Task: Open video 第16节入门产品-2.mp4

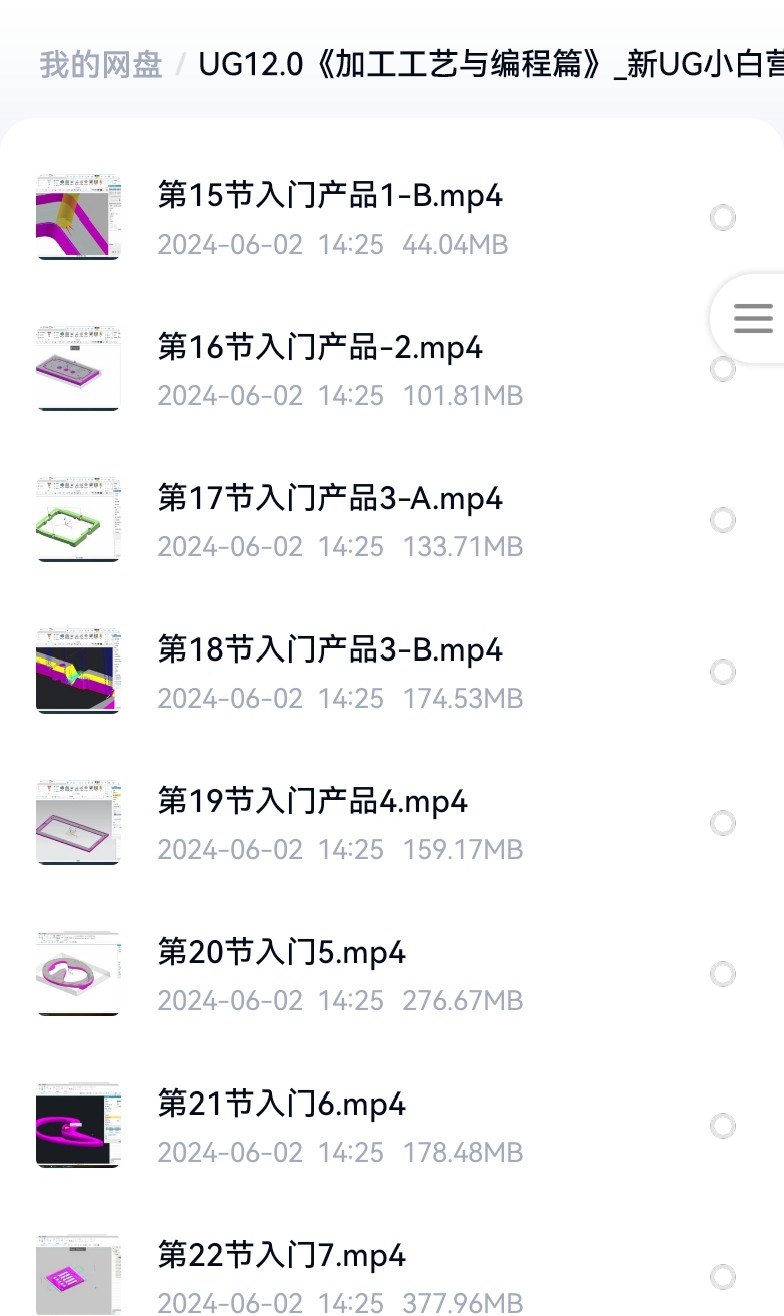Action: [x=320, y=348]
